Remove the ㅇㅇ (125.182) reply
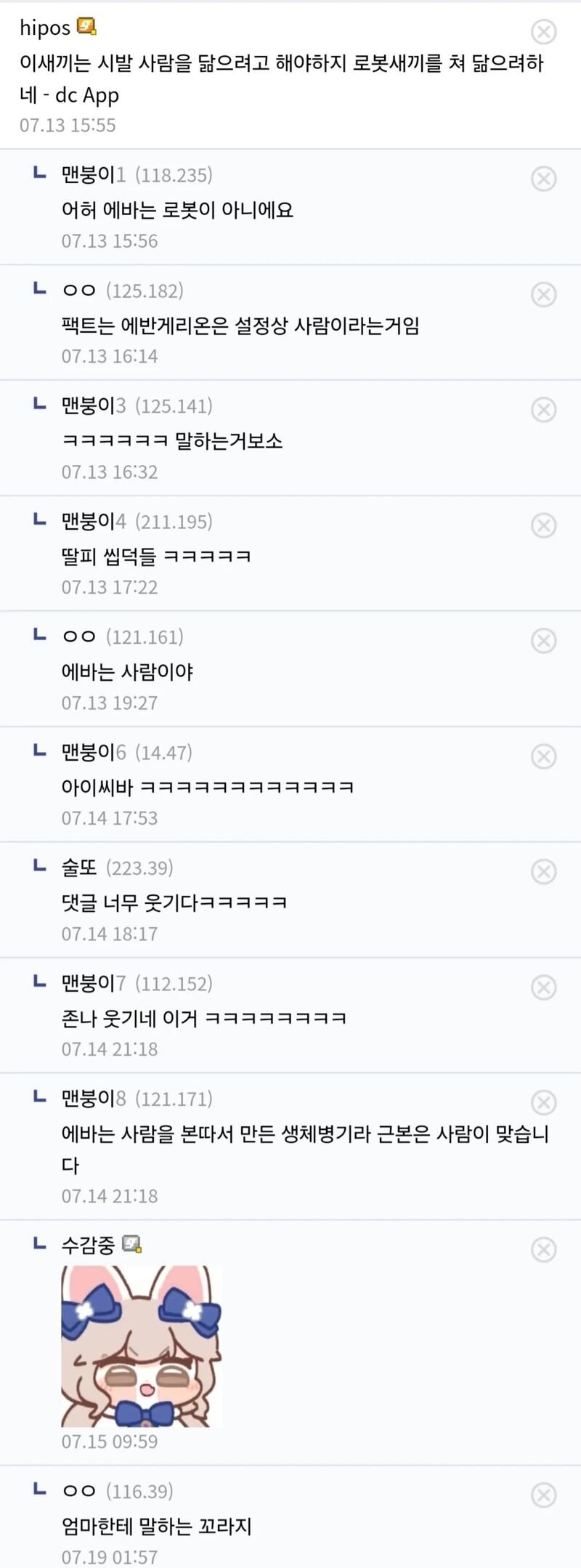This screenshot has height=1568, width=581. [x=543, y=294]
